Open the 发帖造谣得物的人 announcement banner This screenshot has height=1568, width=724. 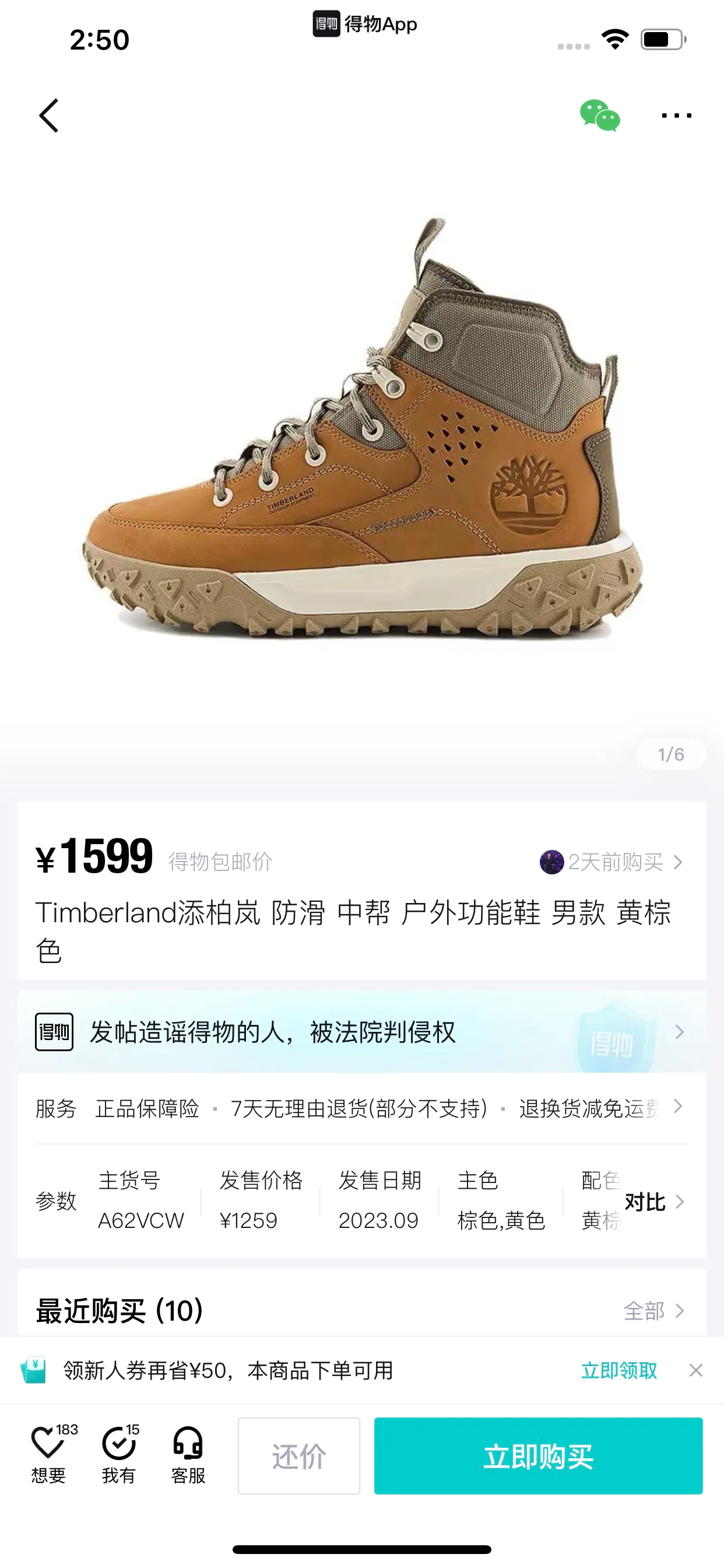[362, 1032]
